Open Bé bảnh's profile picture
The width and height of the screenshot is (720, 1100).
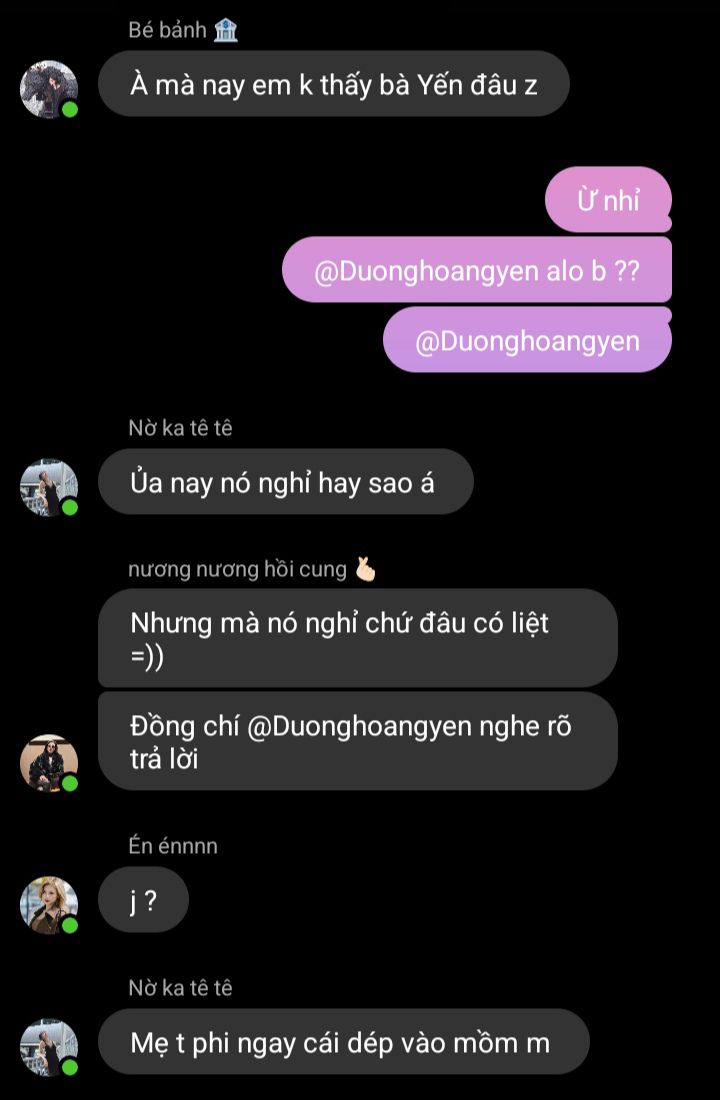click(x=48, y=89)
